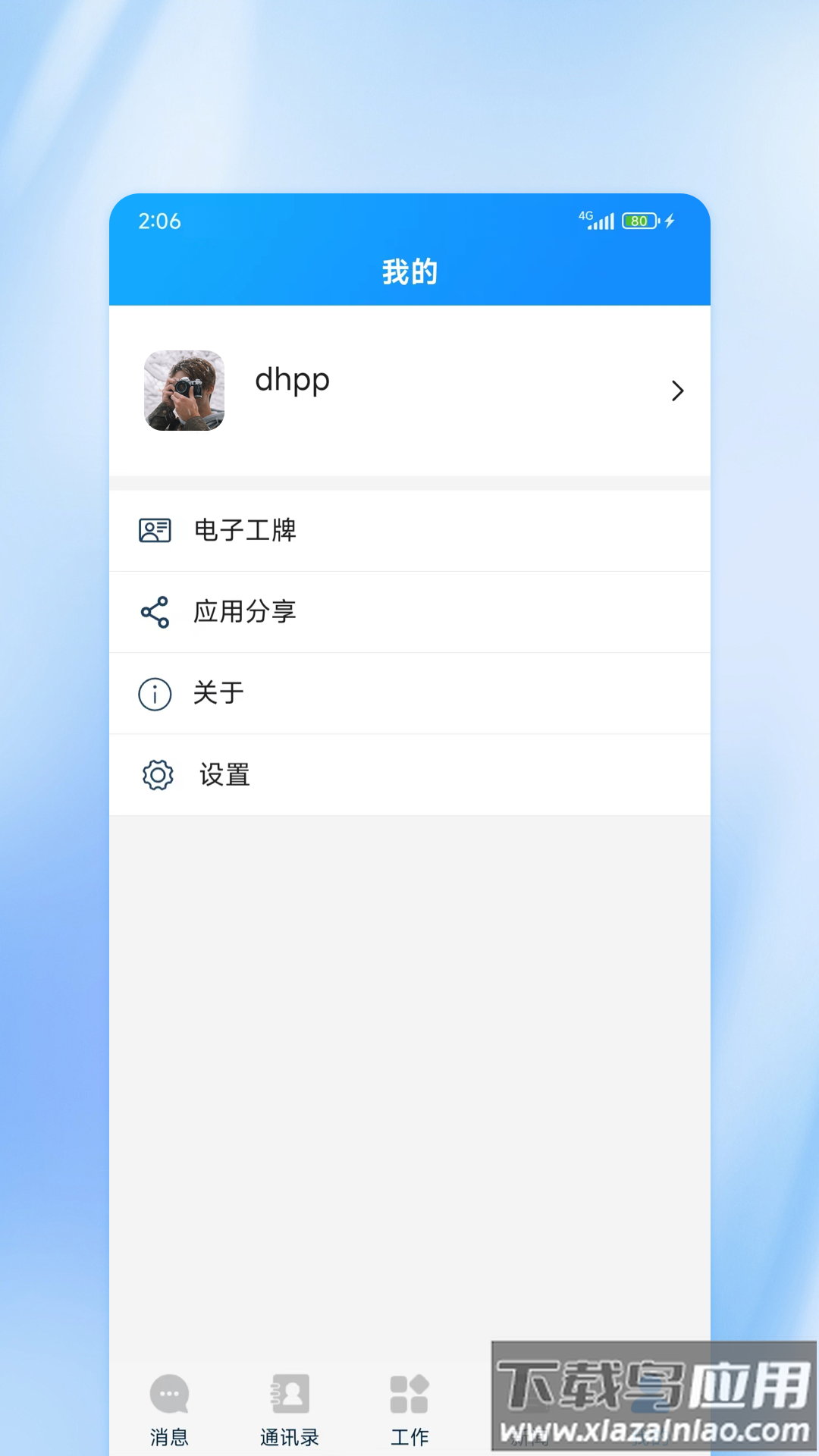The height and width of the screenshot is (1456, 819).
Task: Click the 4G network indicator
Action: point(585,216)
